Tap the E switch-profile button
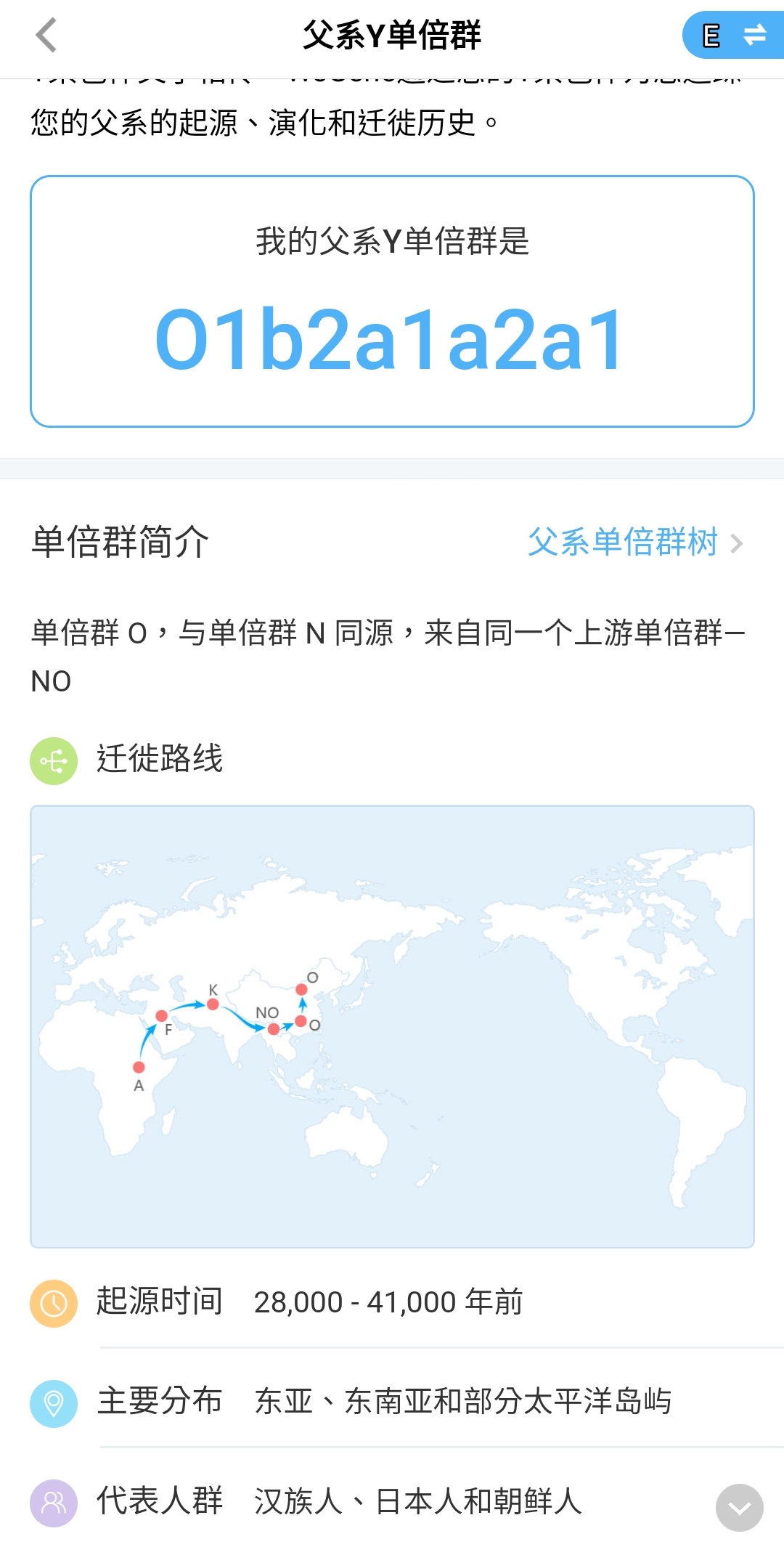 [x=733, y=35]
